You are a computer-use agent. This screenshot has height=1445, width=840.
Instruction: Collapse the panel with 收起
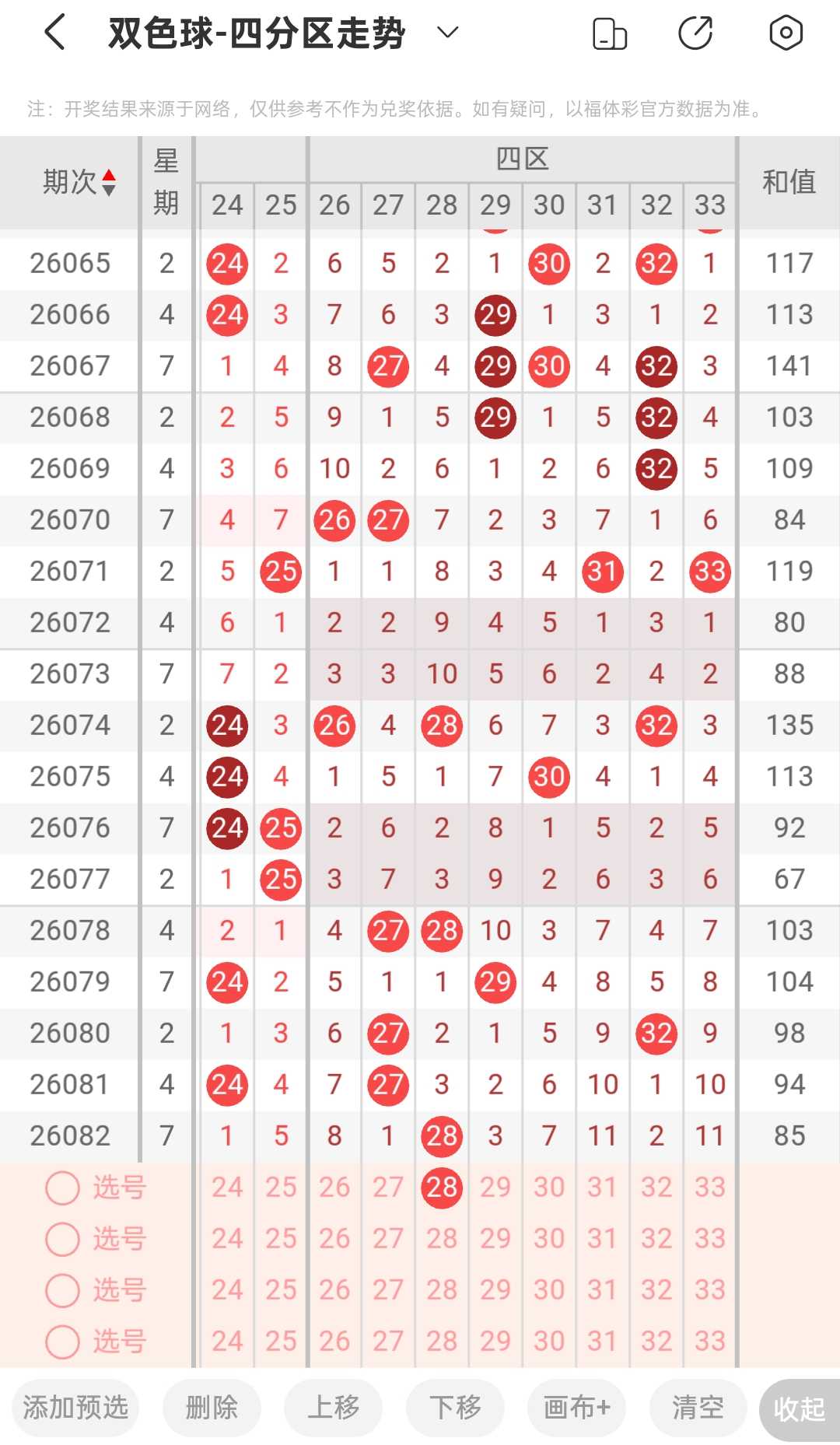tap(800, 1409)
